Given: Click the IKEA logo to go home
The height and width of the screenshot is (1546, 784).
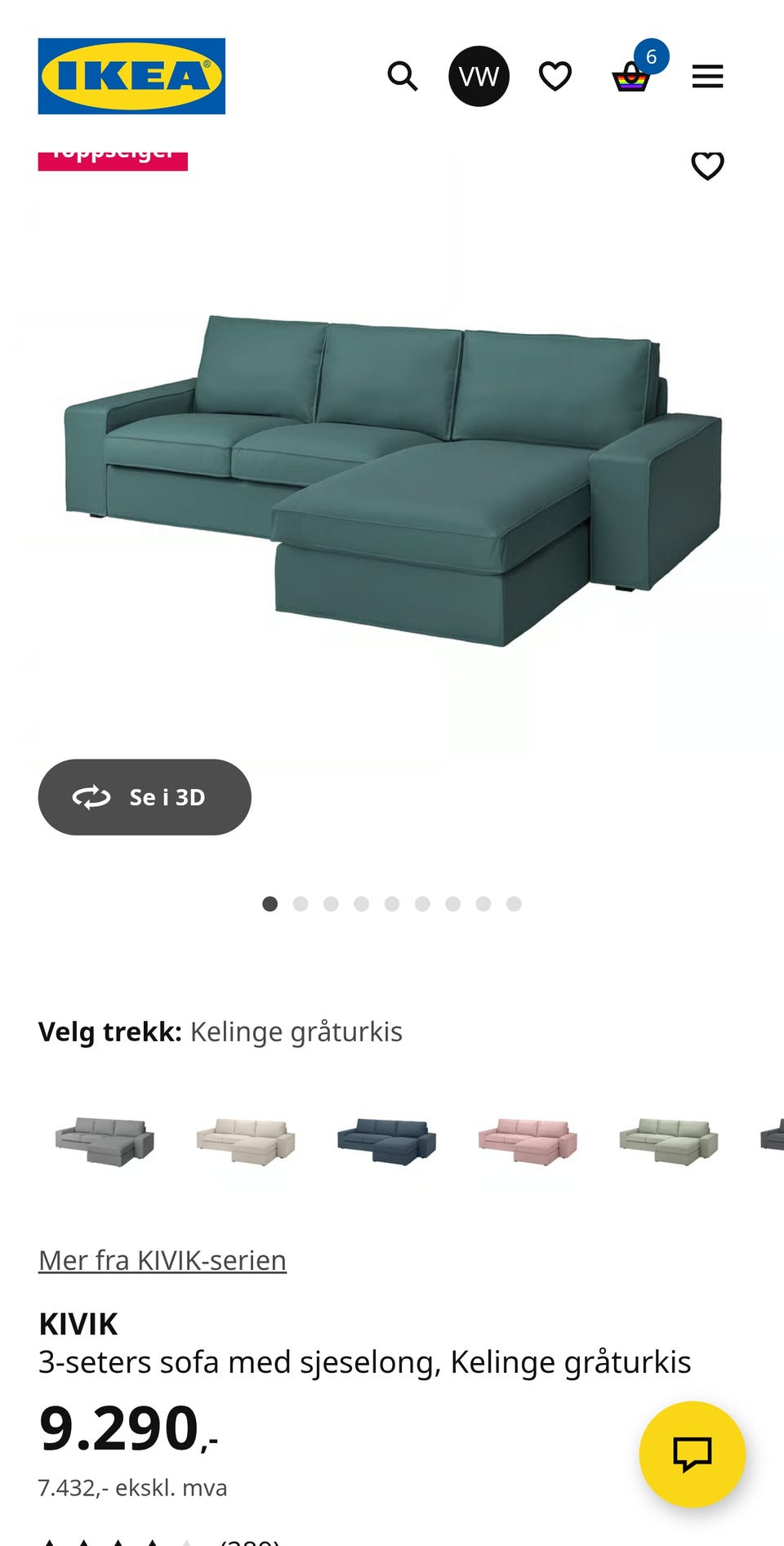Looking at the screenshot, I should [x=131, y=75].
